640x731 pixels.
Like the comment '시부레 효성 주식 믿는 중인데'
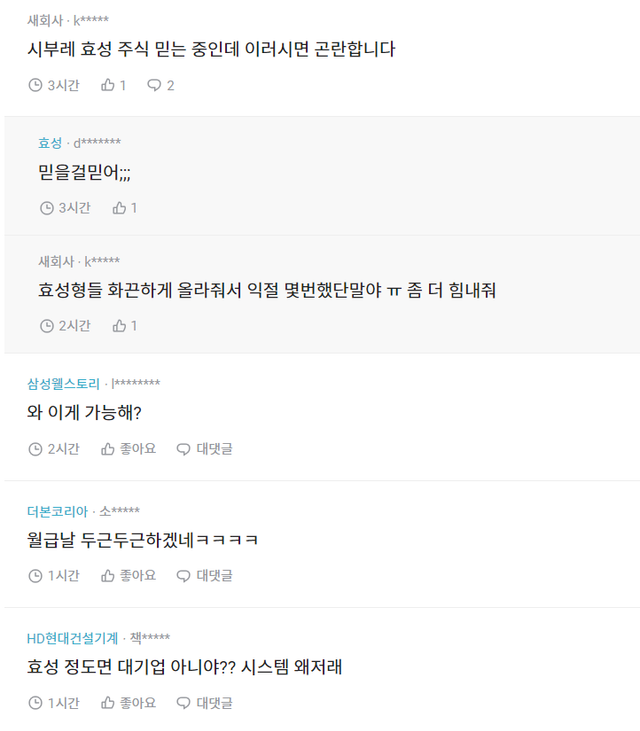113,85
